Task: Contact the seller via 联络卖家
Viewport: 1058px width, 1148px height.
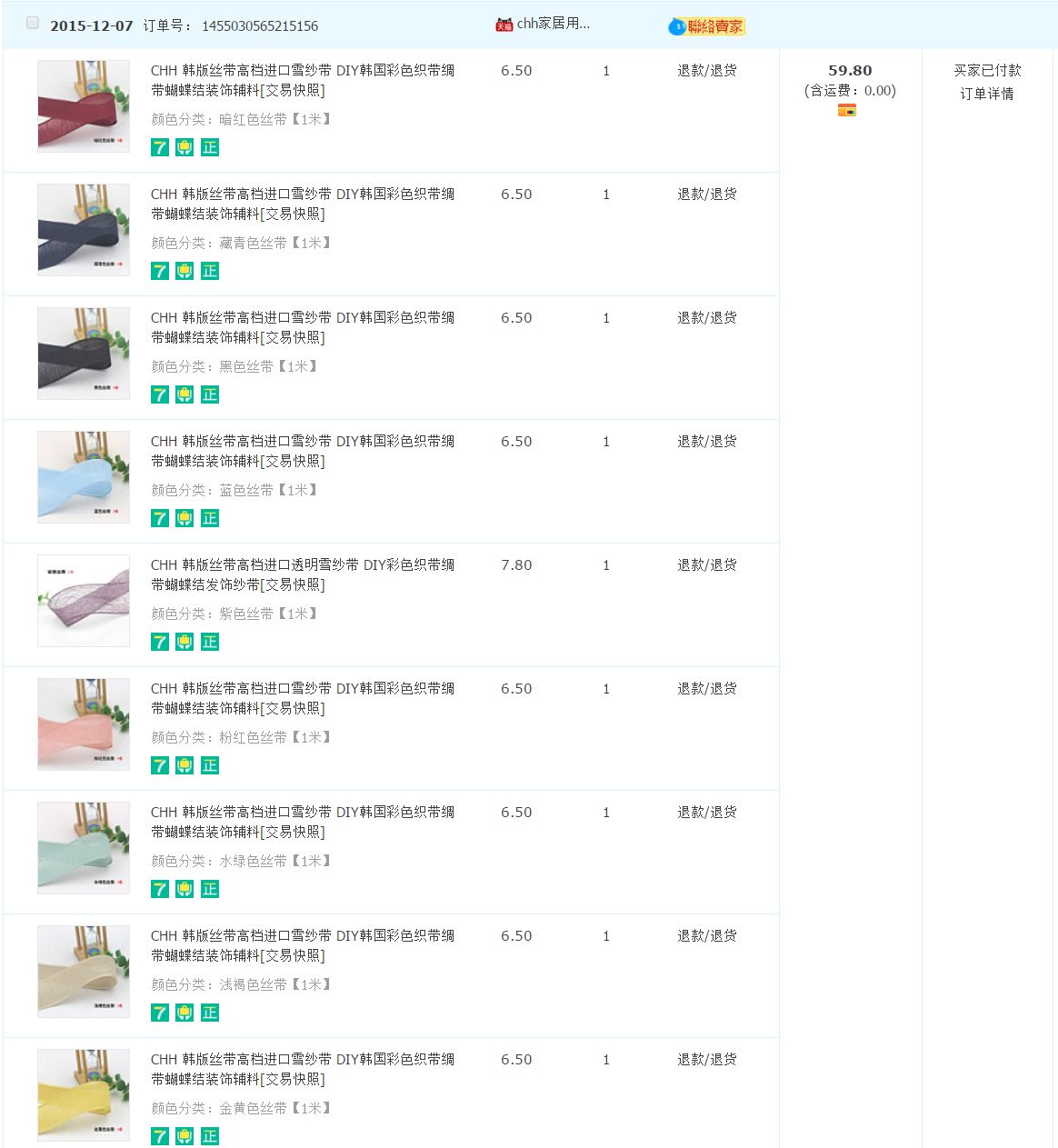Action: (x=714, y=26)
